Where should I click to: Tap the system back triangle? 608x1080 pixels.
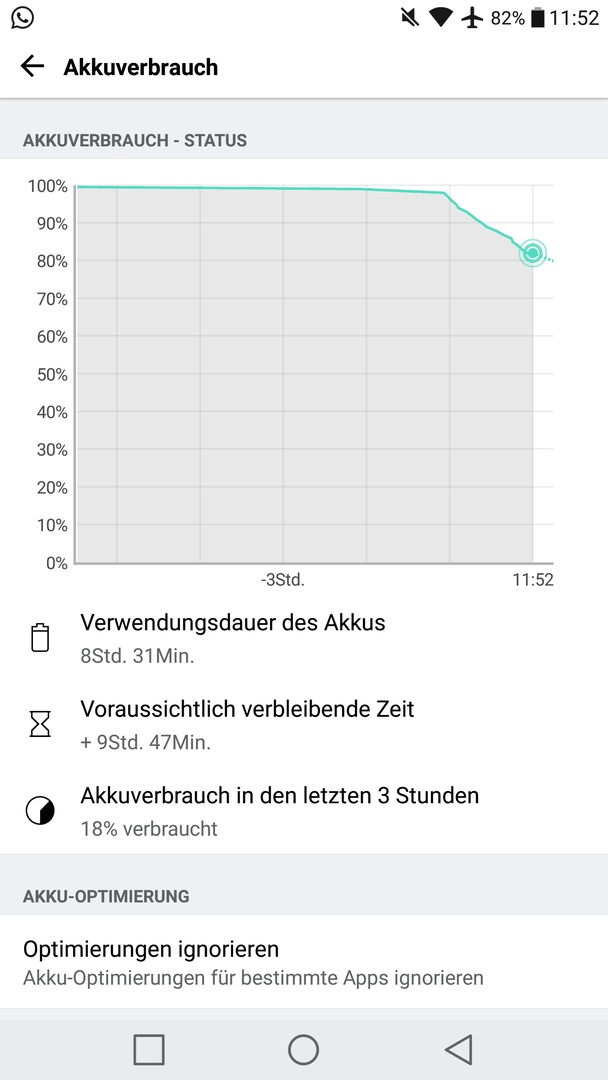click(x=458, y=1050)
